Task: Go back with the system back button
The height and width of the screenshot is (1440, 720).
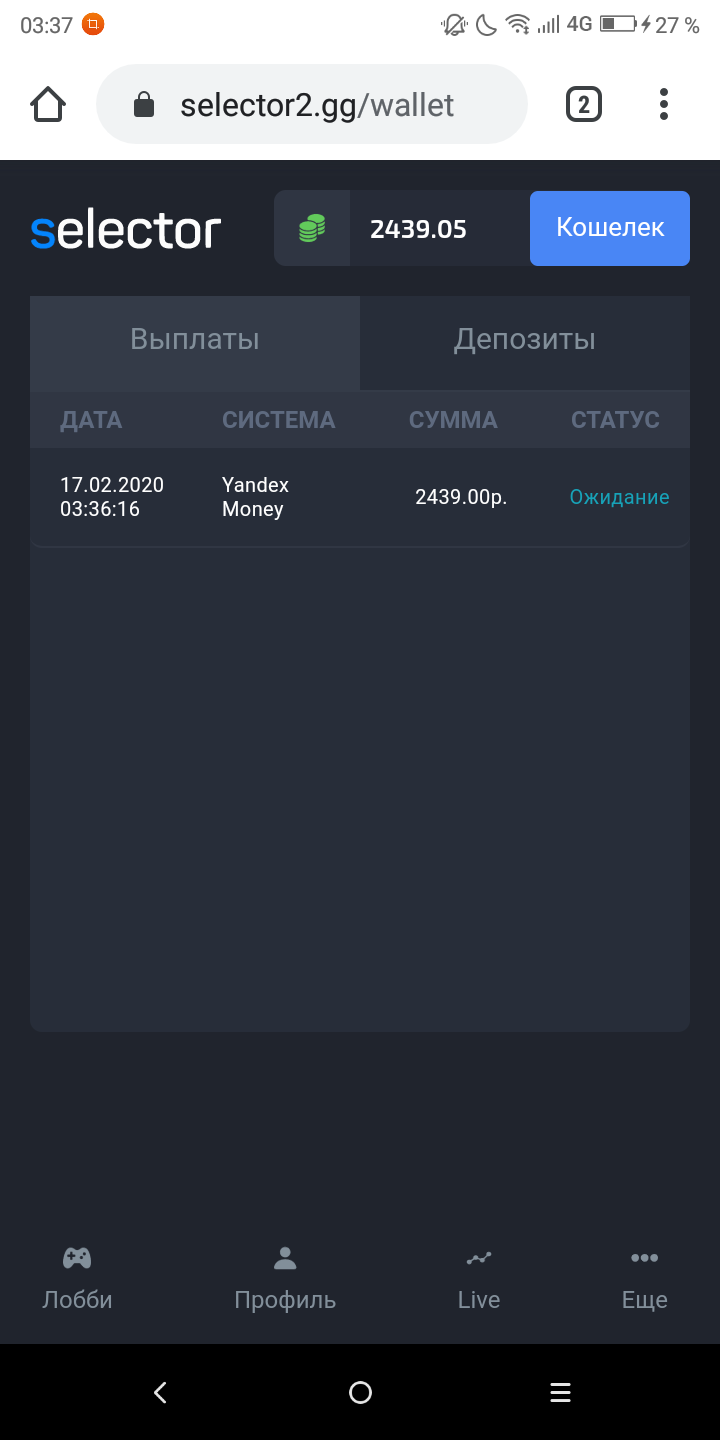Action: pyautogui.click(x=160, y=1392)
